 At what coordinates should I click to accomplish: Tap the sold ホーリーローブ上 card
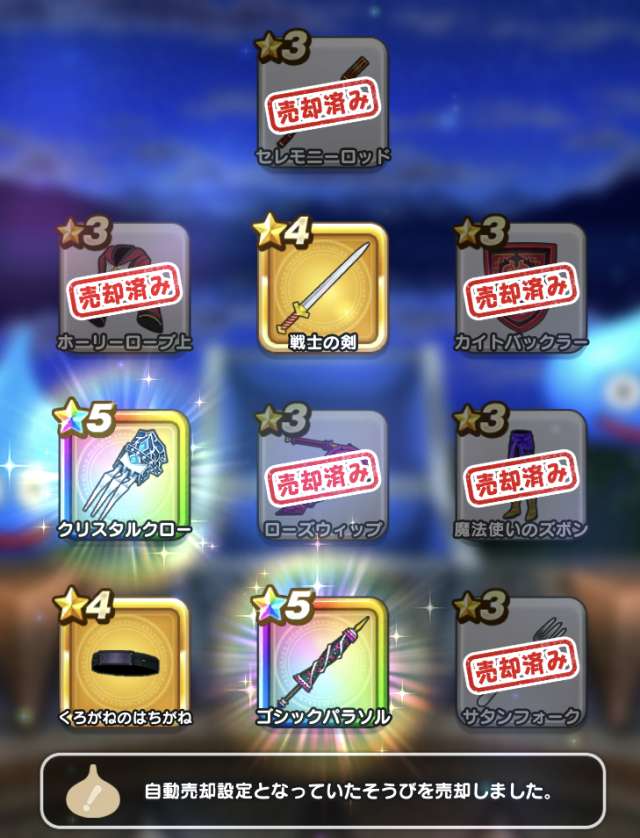[125, 289]
